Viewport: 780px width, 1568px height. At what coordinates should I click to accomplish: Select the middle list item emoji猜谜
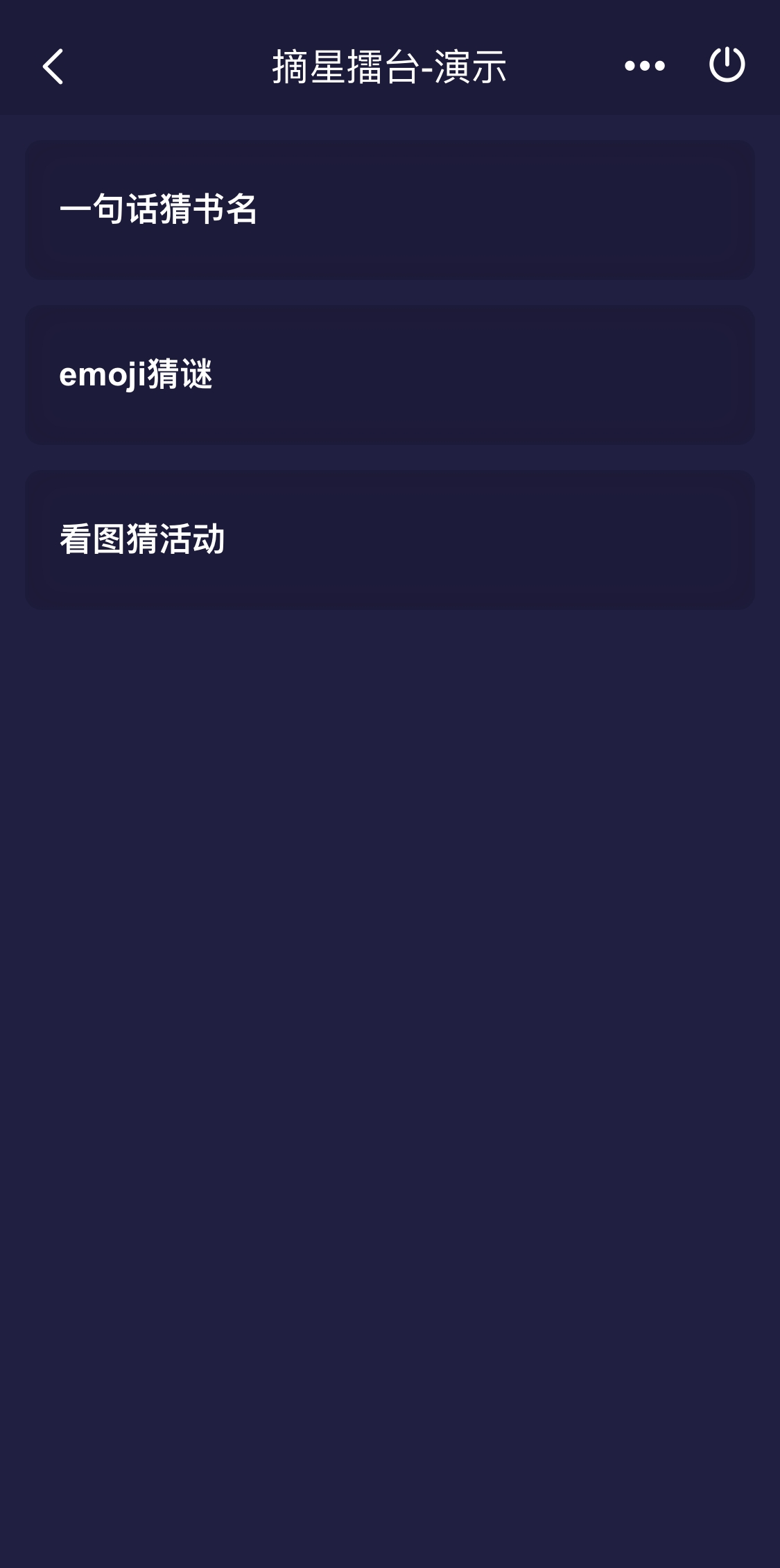pyautogui.click(x=390, y=374)
